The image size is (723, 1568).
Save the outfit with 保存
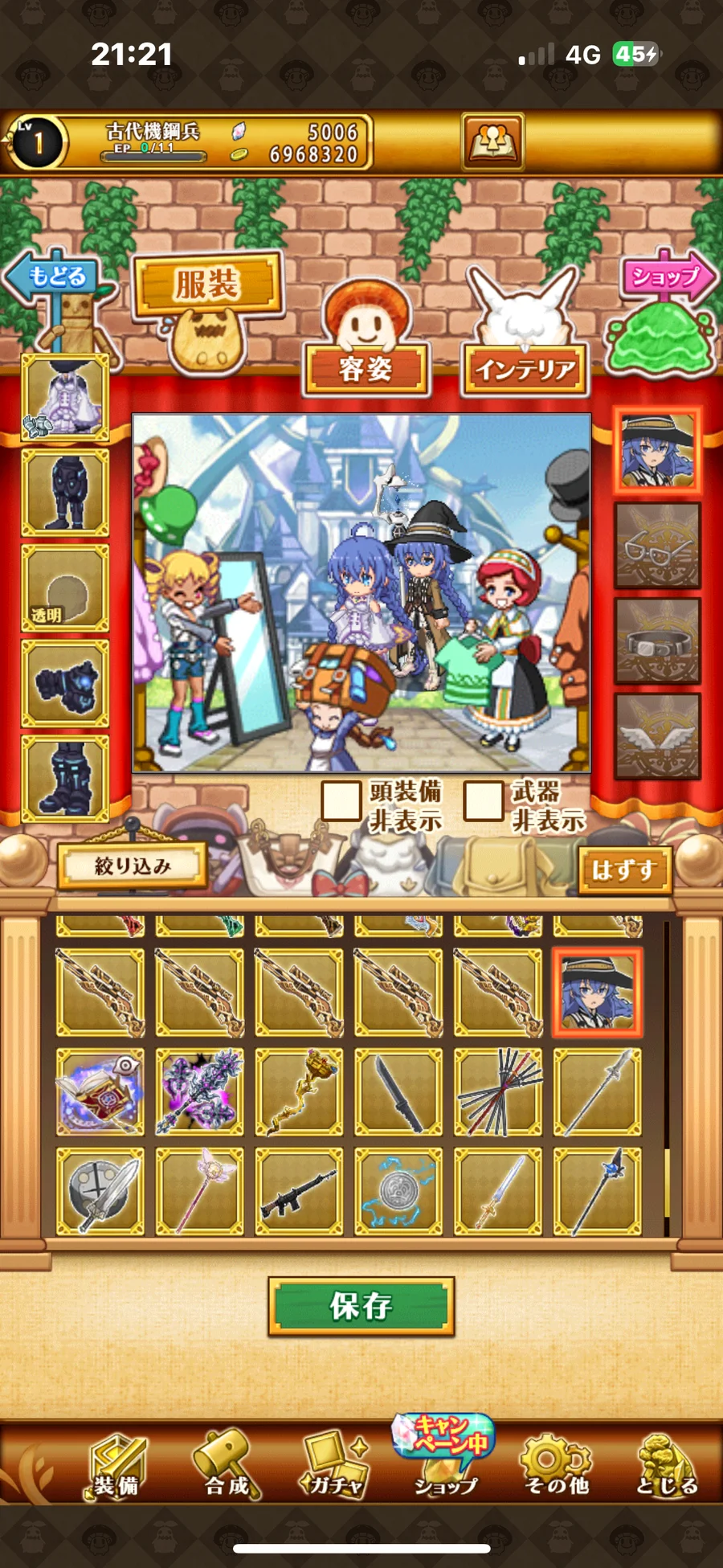coord(361,1306)
